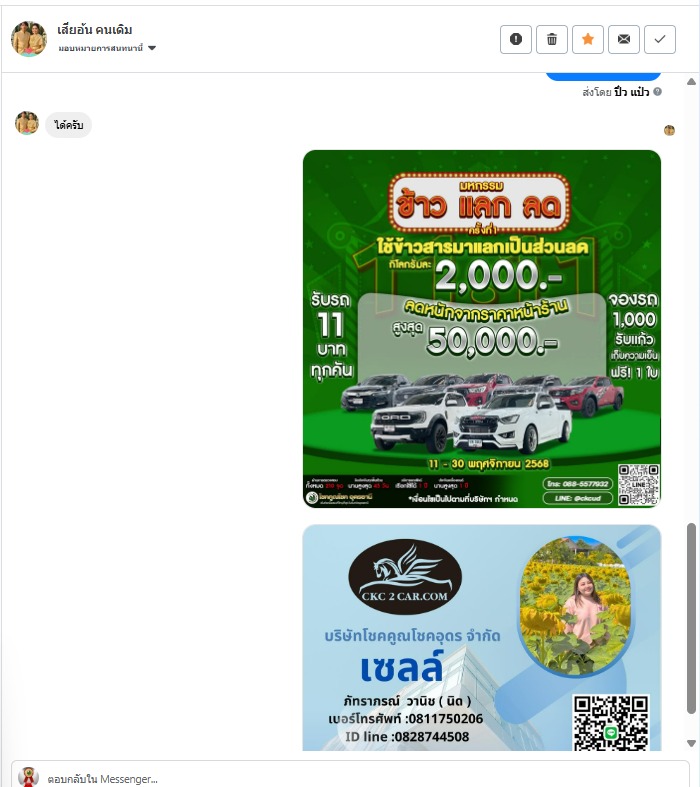The height and width of the screenshot is (787, 700).
Task: Open เสี่ยอ้น คนเดิม profile from header
Action: 95,29
